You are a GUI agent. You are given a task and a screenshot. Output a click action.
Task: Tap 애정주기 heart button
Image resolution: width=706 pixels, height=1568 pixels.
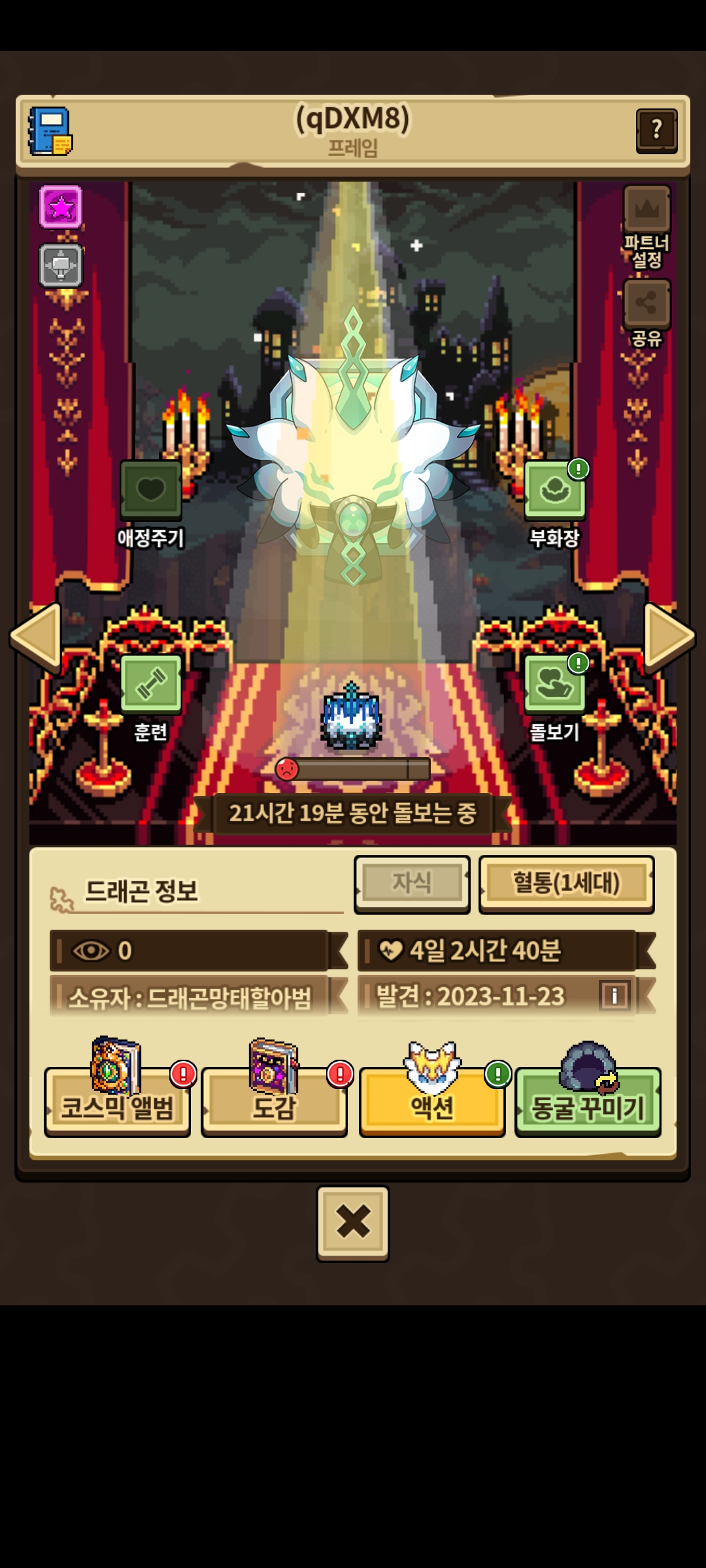point(151,489)
